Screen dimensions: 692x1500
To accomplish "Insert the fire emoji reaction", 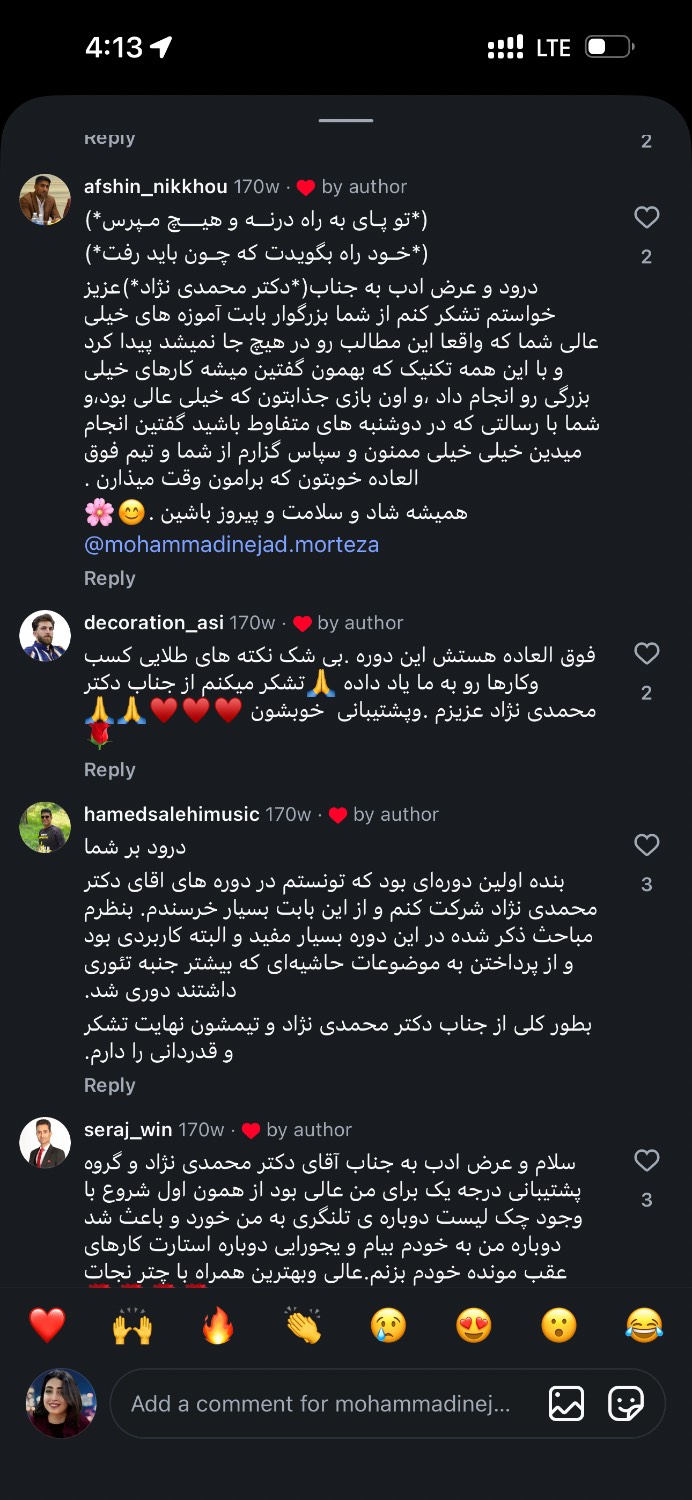I will tap(218, 1326).
